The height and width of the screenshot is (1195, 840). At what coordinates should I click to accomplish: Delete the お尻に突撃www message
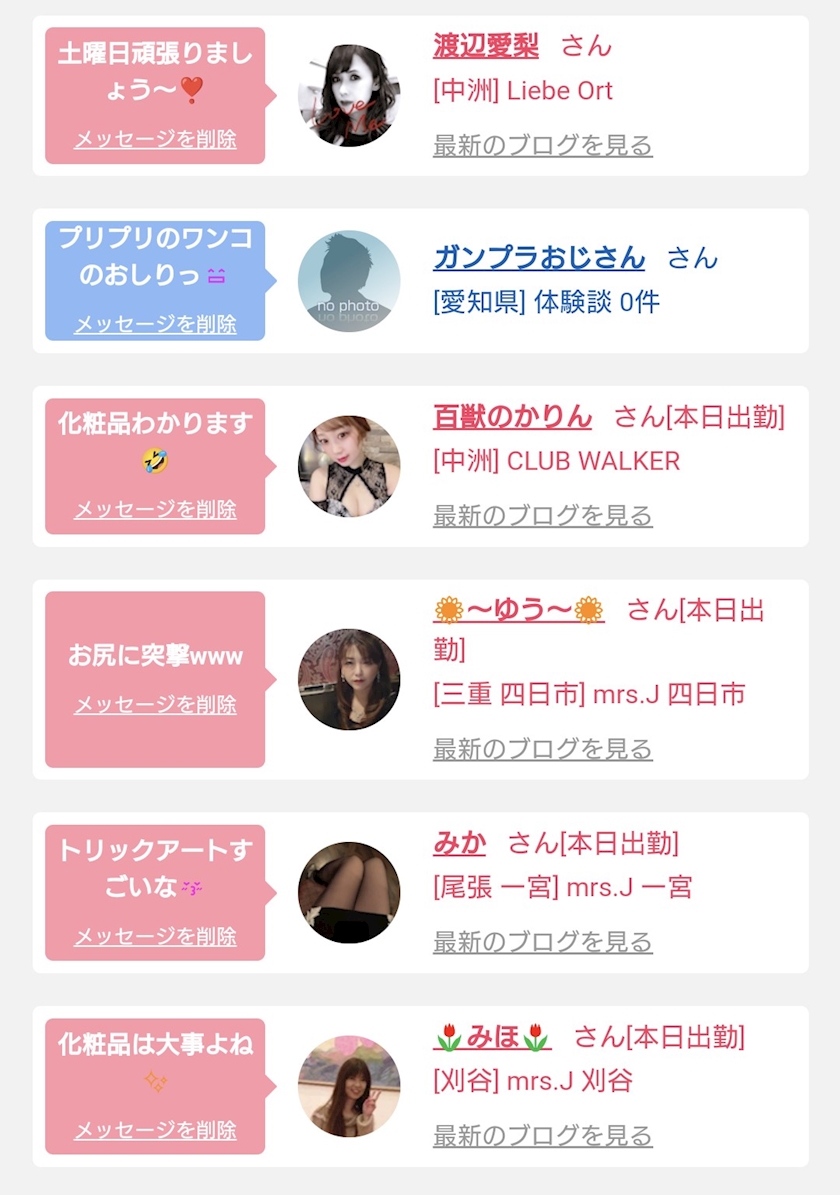[155, 704]
